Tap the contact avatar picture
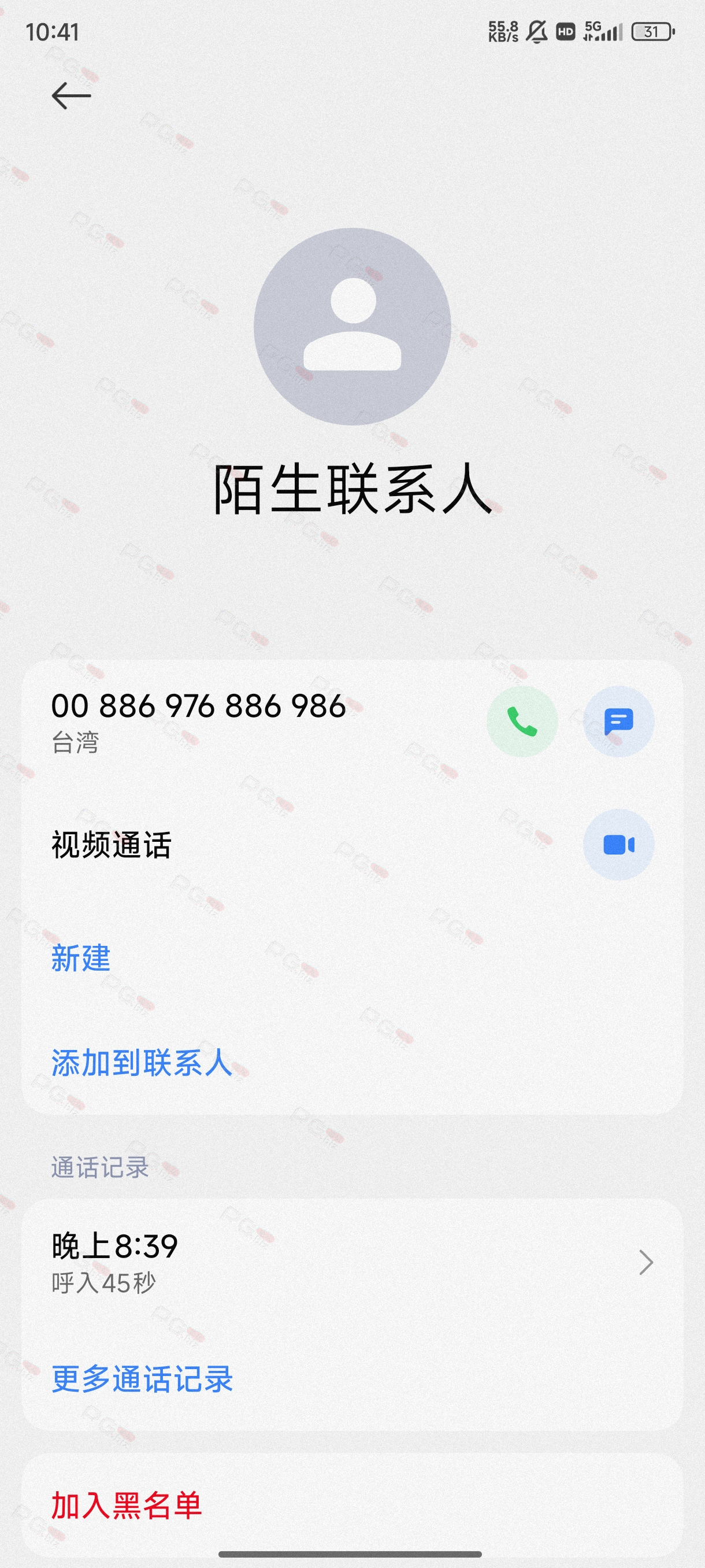This screenshot has height=1568, width=705. point(352,326)
